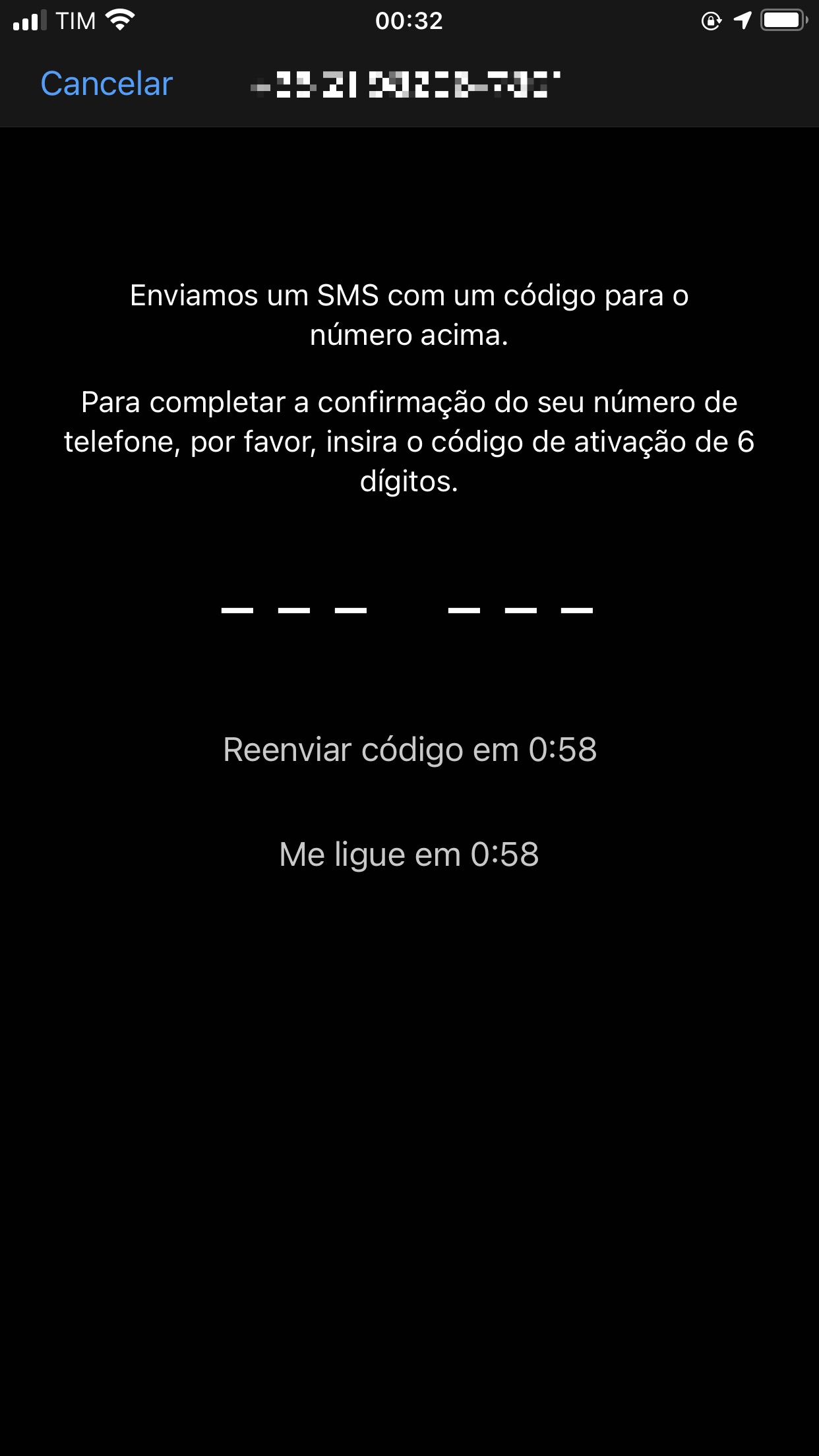Tap Cancelar to abort verification
The height and width of the screenshot is (1456, 819).
coord(107,84)
